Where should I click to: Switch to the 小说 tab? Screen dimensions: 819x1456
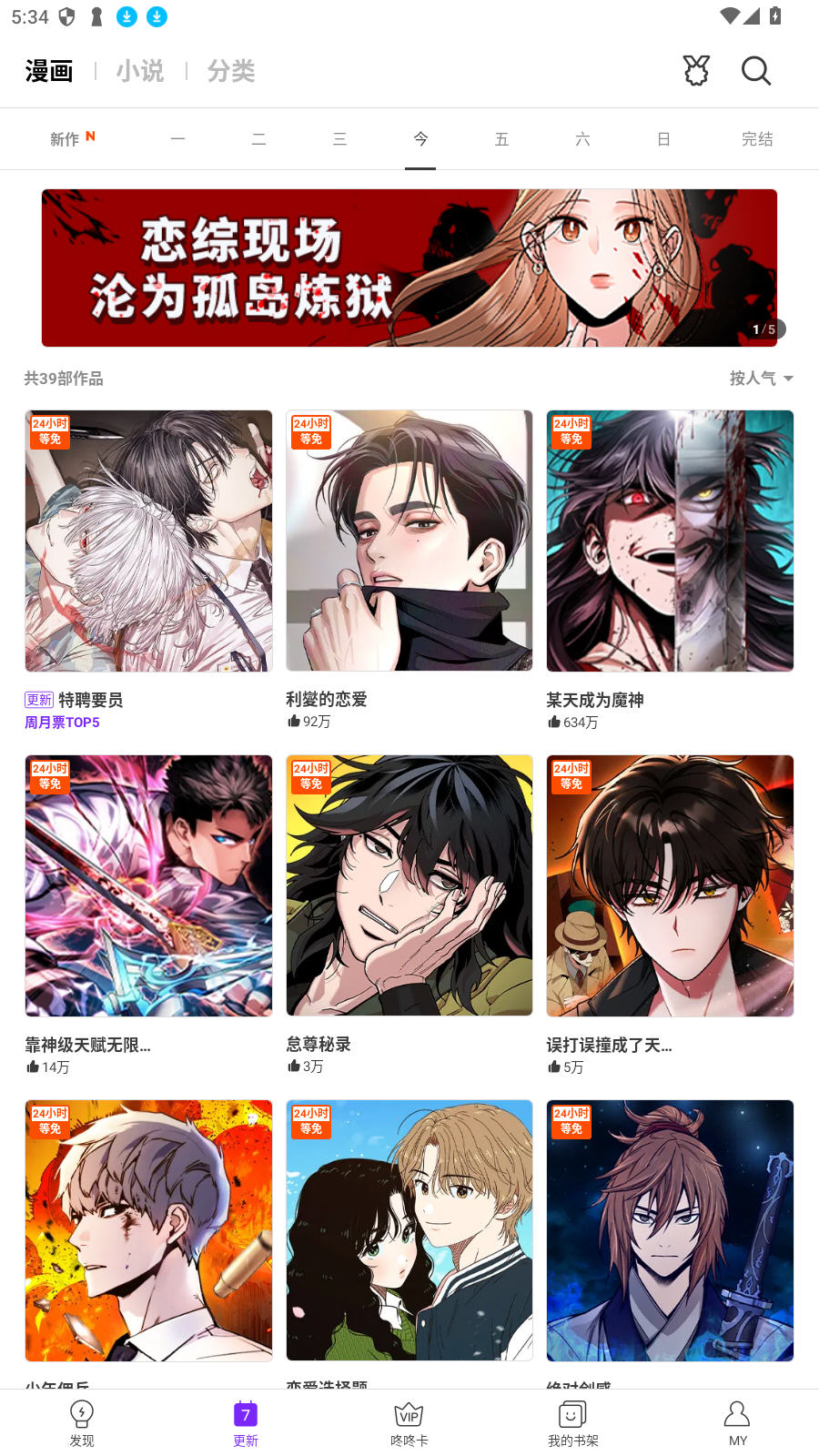[x=140, y=71]
